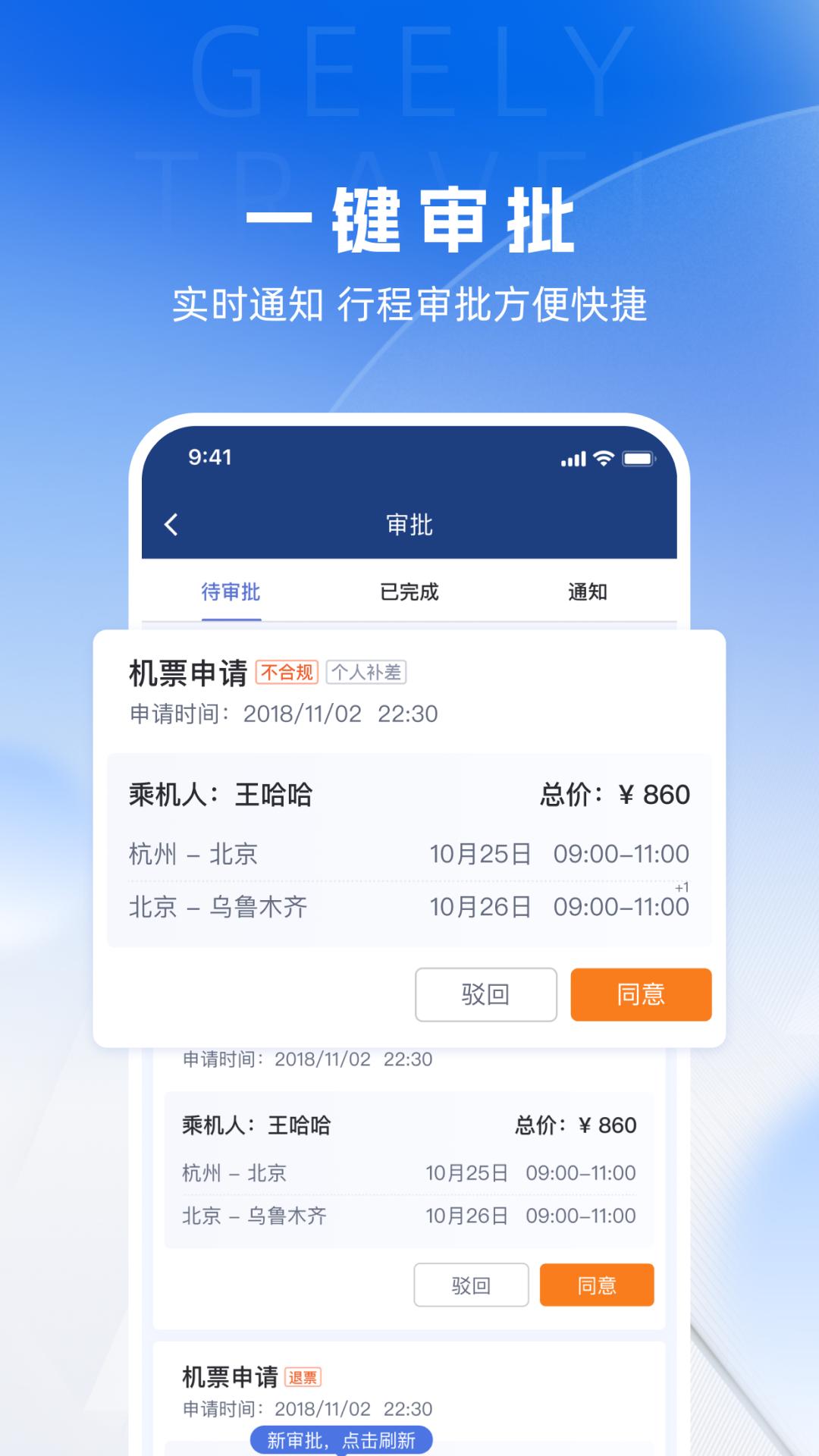Approve the request with the 同意 button
This screenshot has height=1456, width=819.
(641, 995)
